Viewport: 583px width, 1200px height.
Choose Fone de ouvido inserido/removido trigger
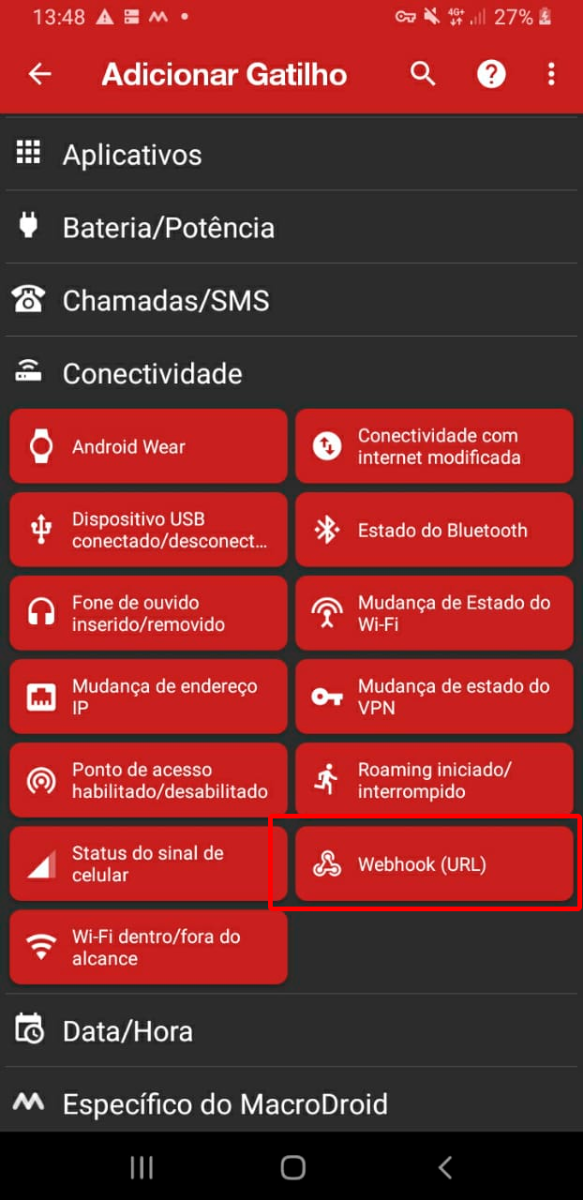click(148, 613)
